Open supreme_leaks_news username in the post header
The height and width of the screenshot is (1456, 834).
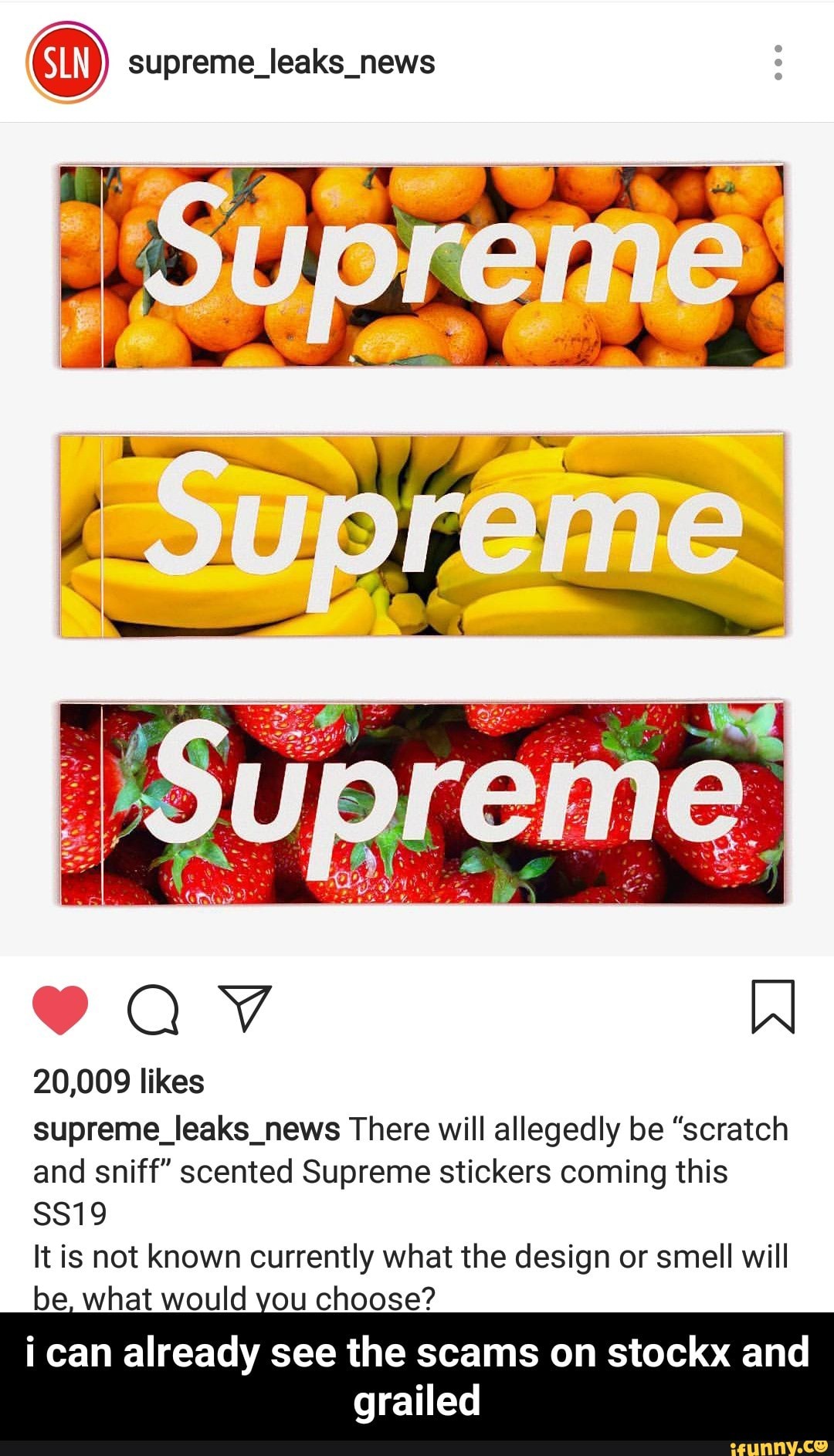(x=281, y=63)
